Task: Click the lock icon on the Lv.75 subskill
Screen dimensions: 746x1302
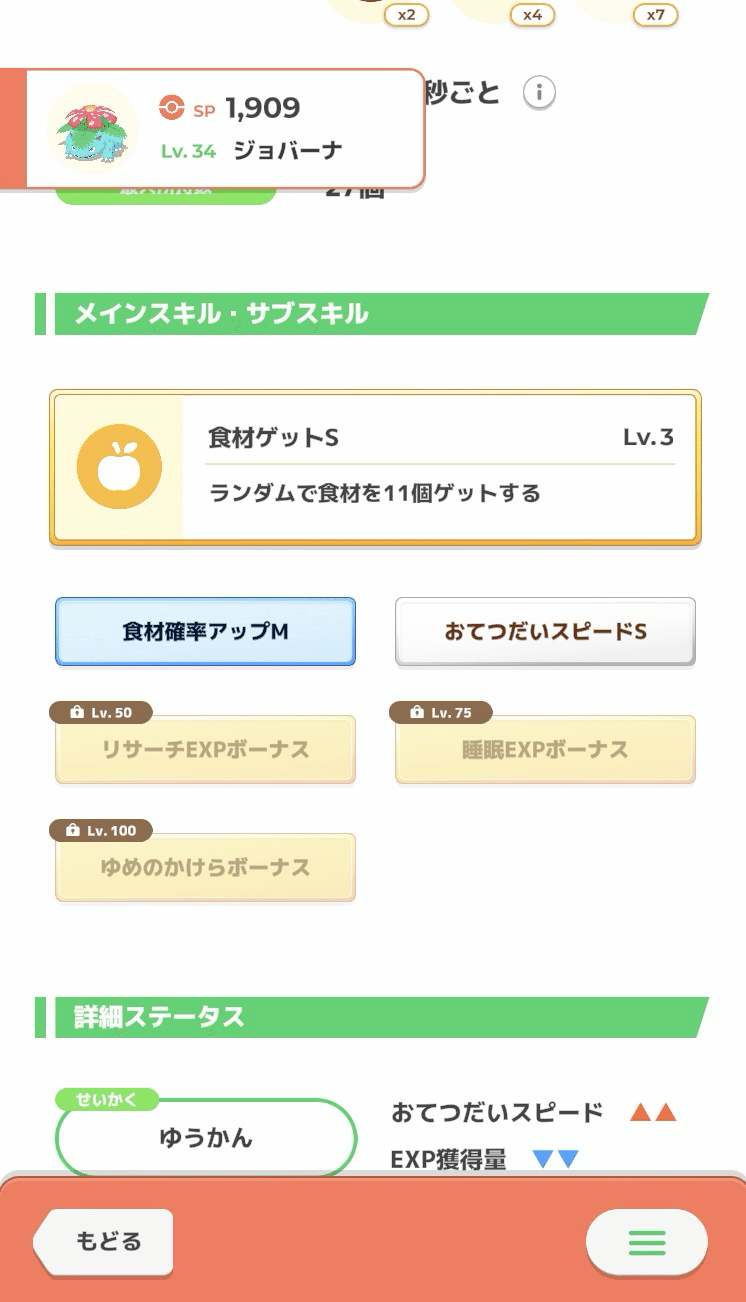Action: [x=418, y=713]
